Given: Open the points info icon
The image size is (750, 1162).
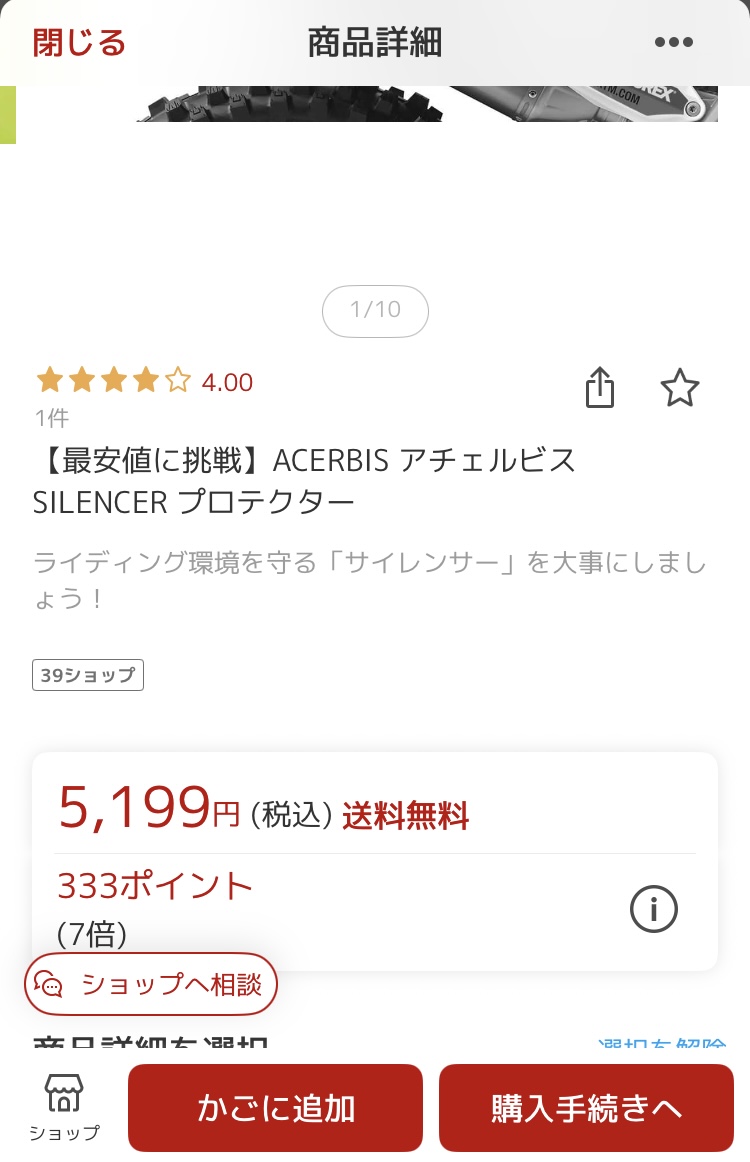Looking at the screenshot, I should click(654, 909).
